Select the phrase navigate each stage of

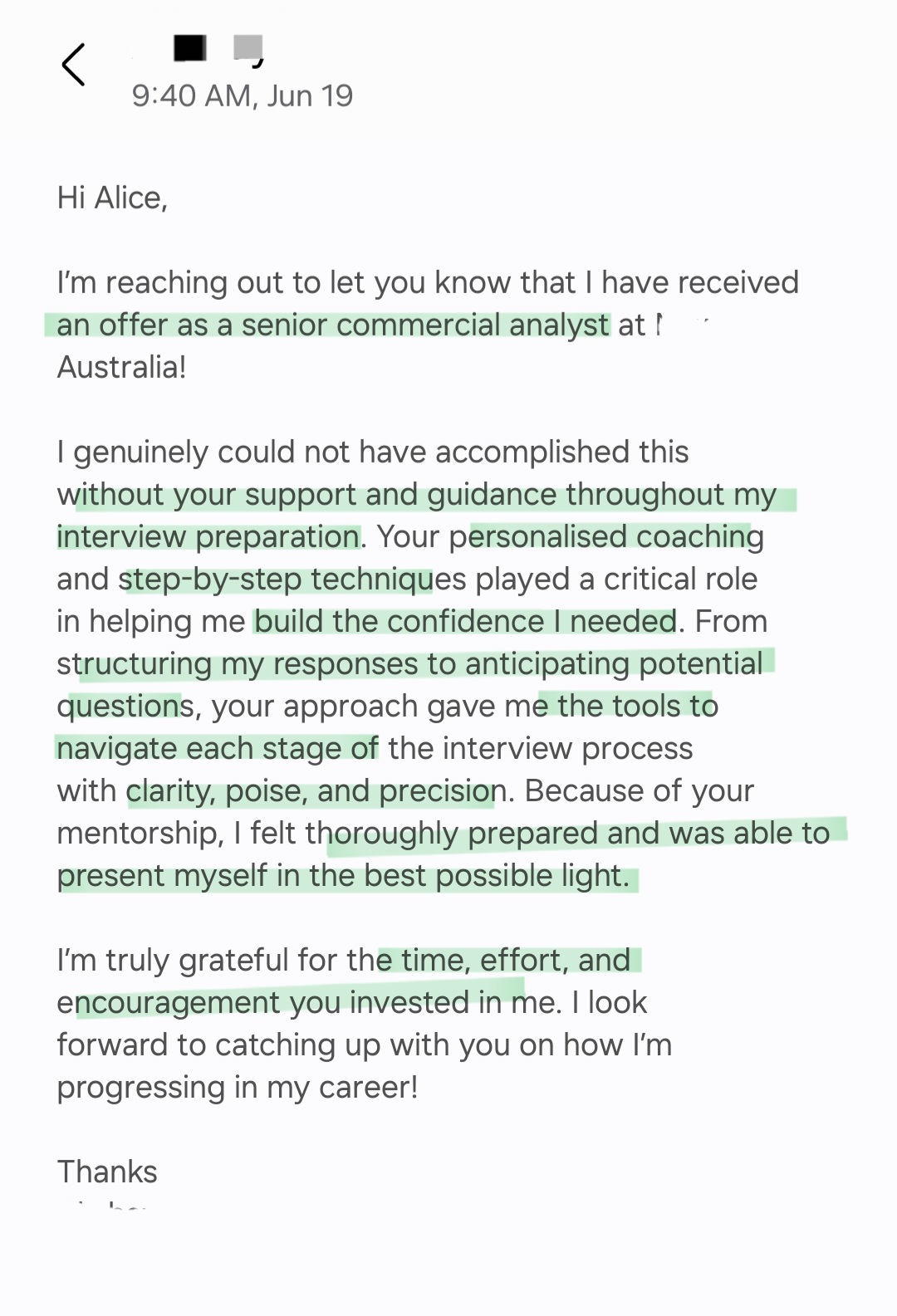(x=217, y=747)
